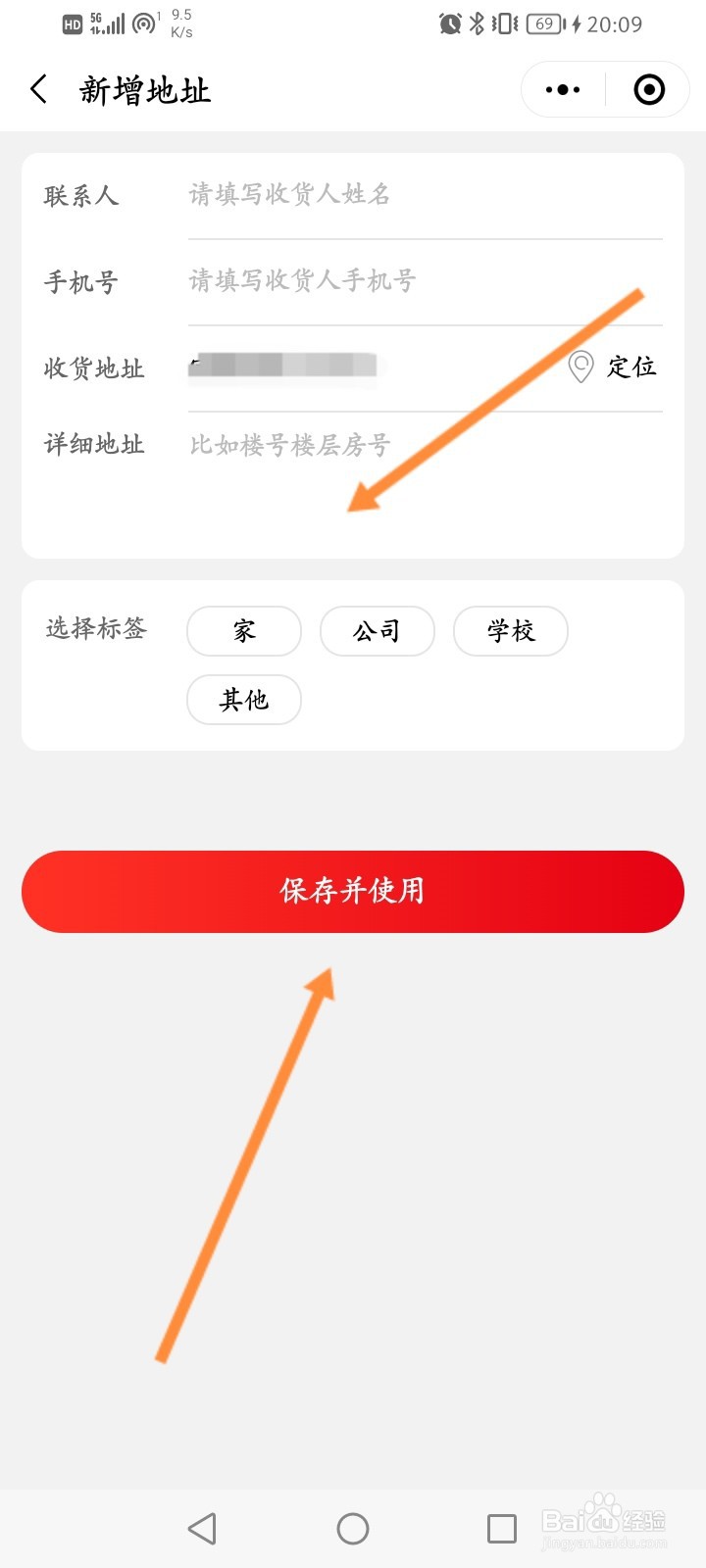The height and width of the screenshot is (1568, 706).
Task: Select the 学校 address tag
Action: (x=511, y=631)
